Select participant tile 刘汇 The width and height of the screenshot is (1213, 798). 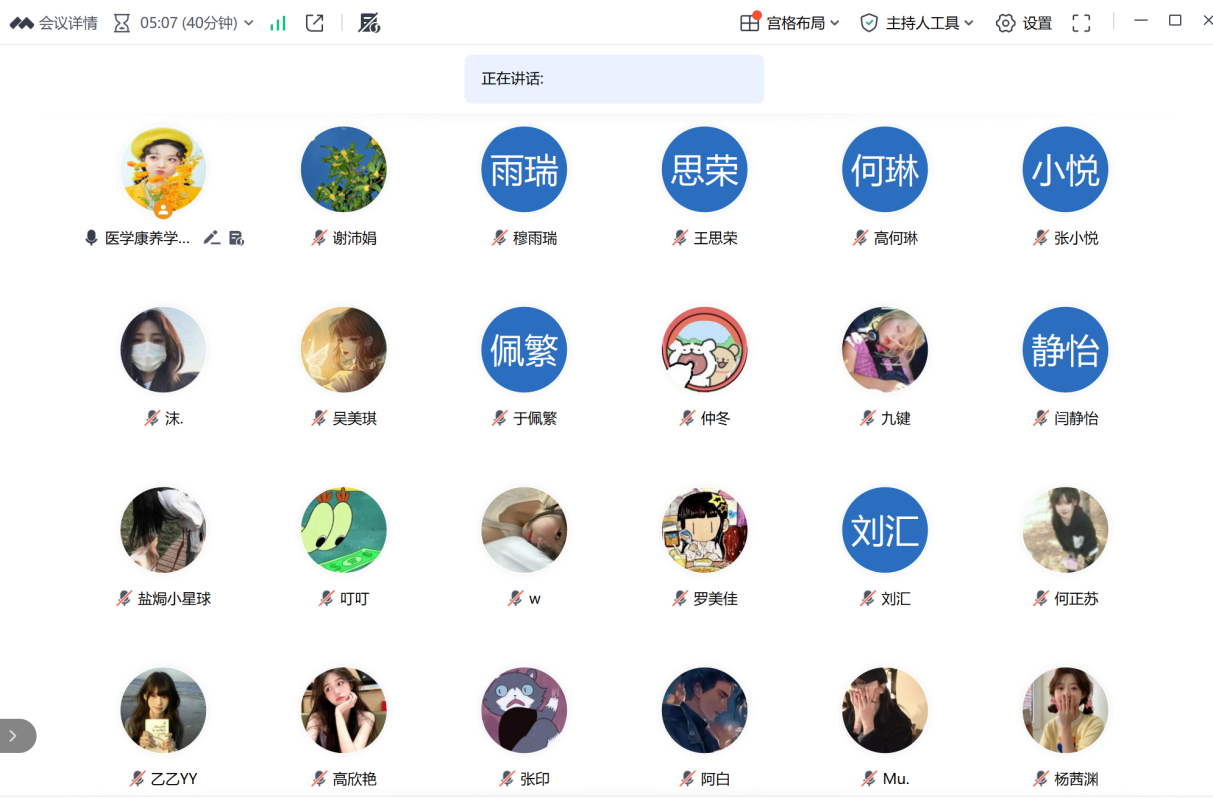(885, 530)
